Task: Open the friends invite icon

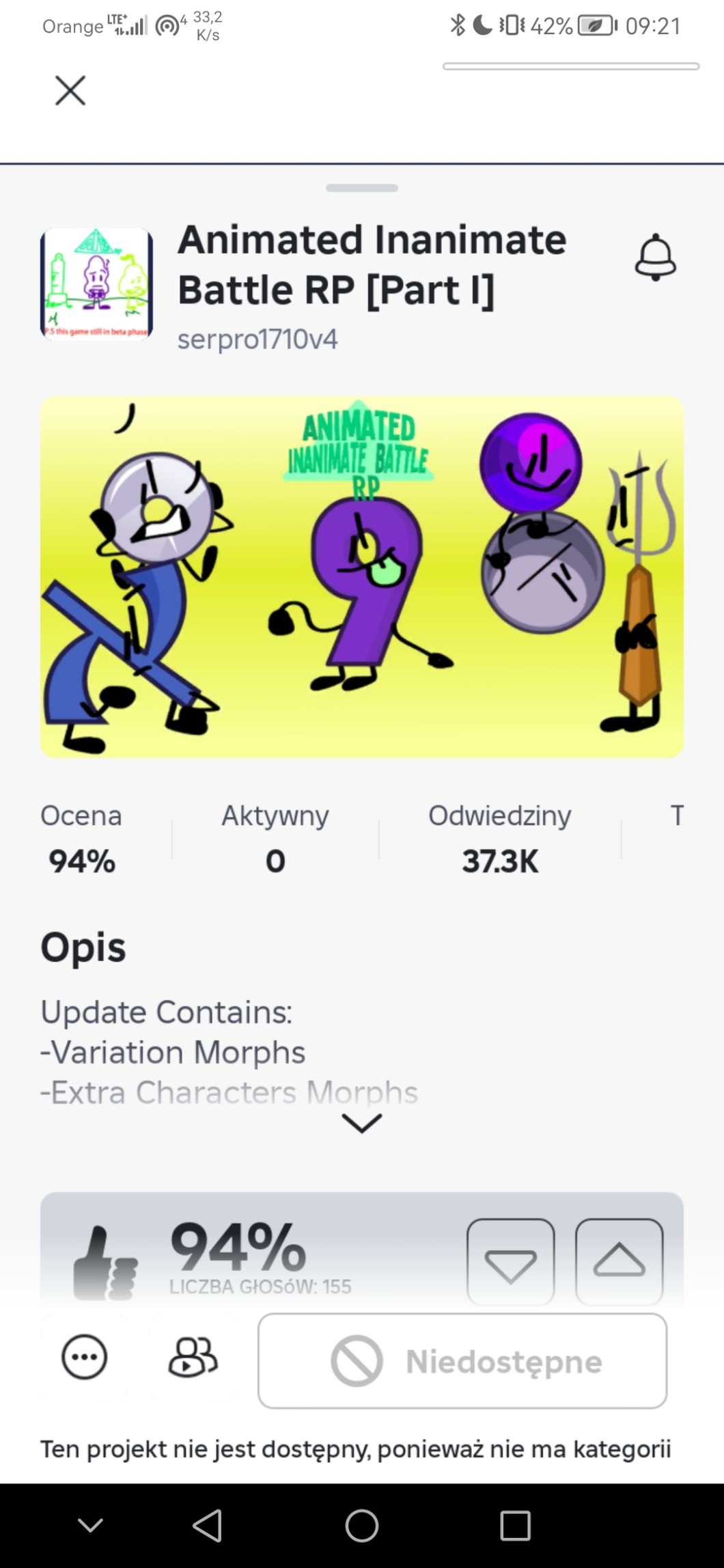Action: (193, 1357)
